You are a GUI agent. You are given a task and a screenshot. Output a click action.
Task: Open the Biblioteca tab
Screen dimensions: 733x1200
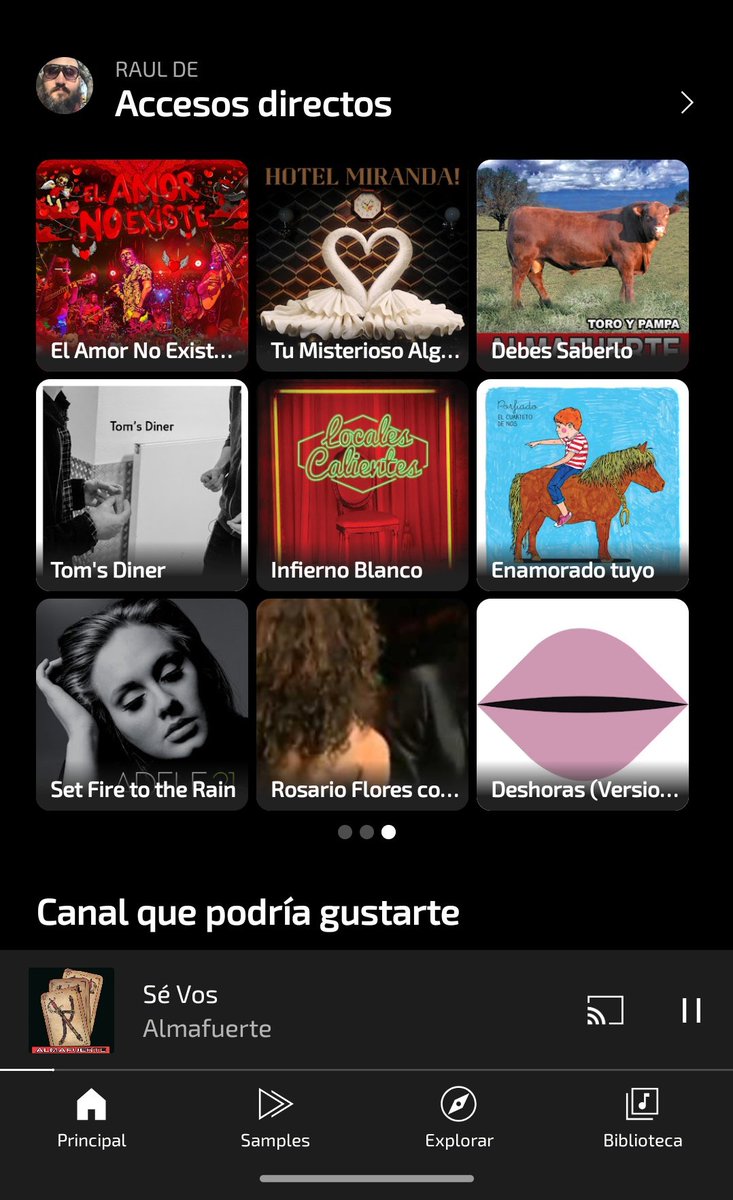[x=642, y=1119]
